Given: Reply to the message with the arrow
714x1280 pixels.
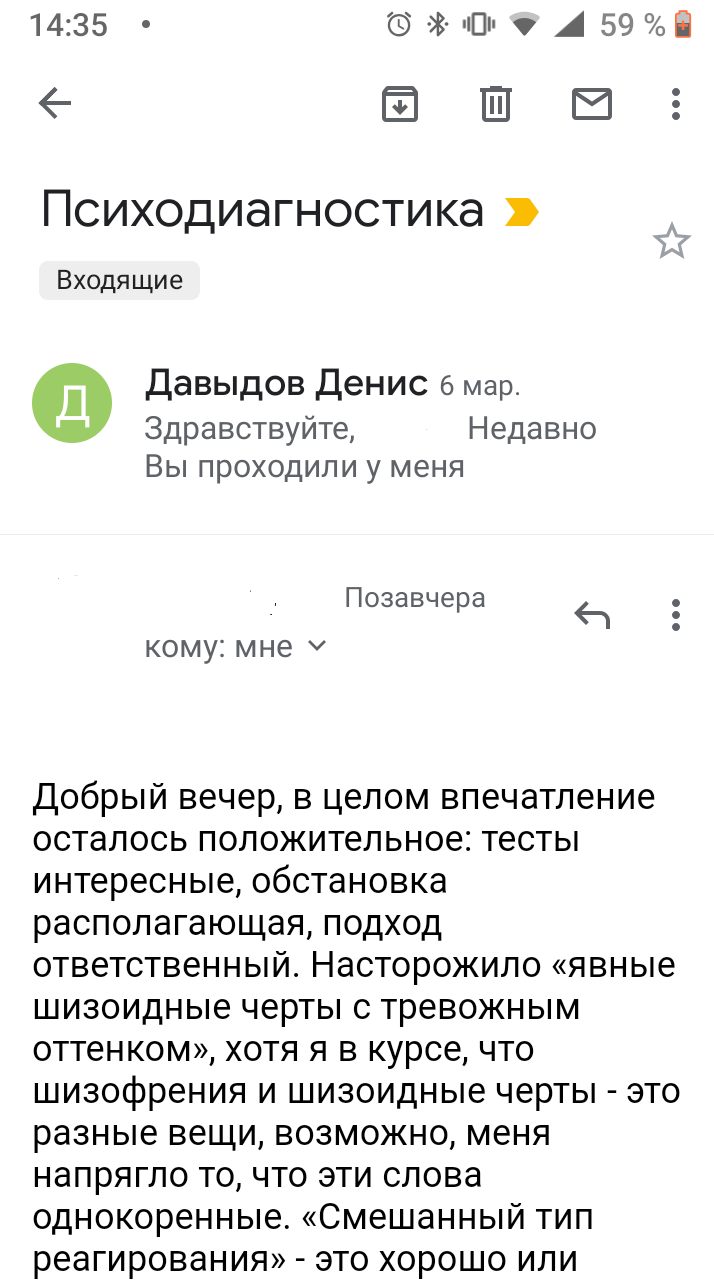Looking at the screenshot, I should [x=592, y=615].
